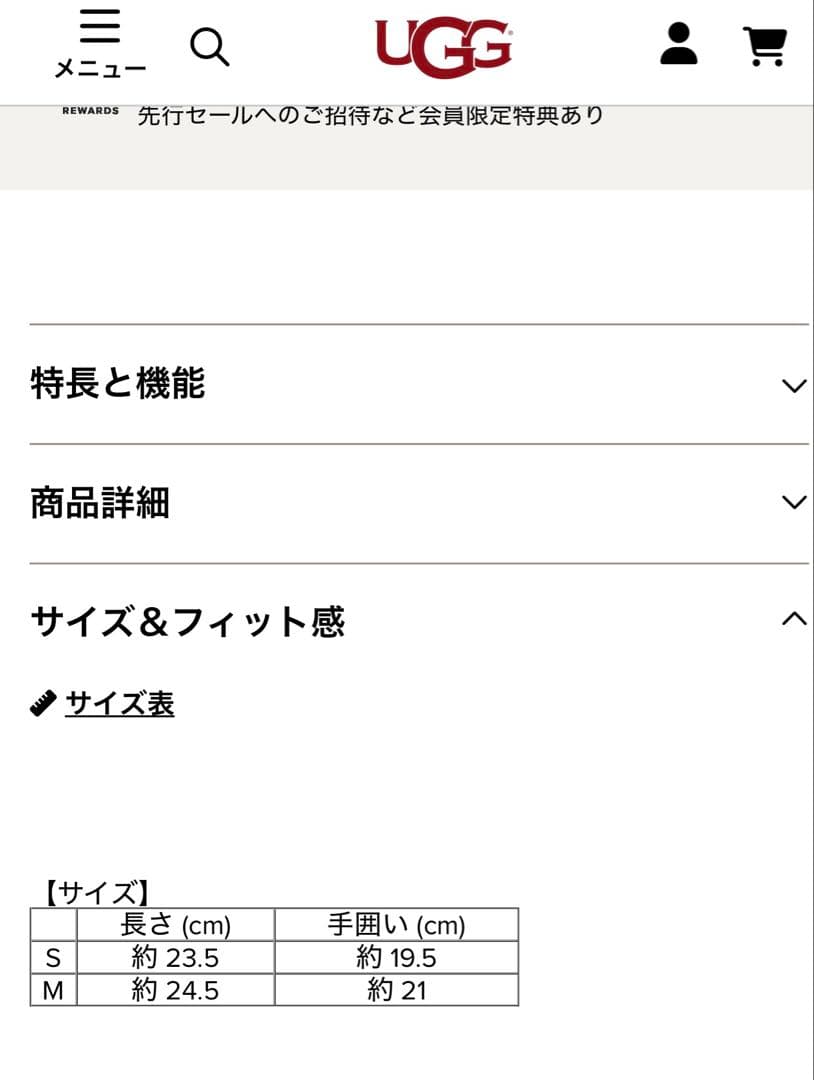Click the chevron next to 特長と機能

793,385
